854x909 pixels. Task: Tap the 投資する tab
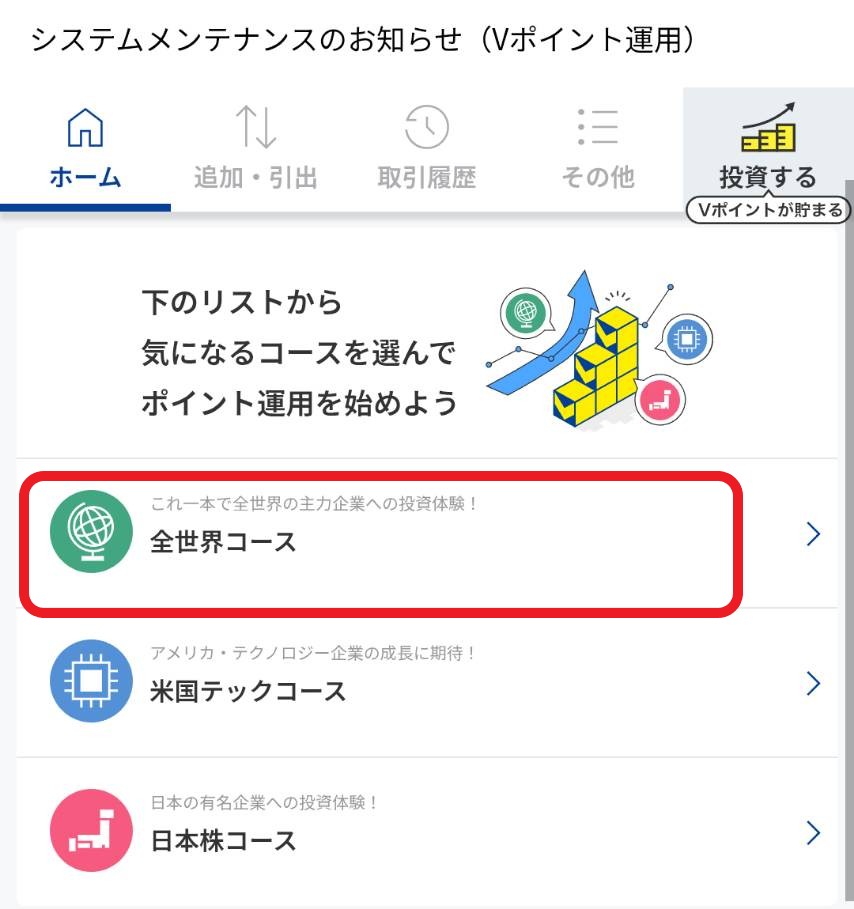pos(768,150)
